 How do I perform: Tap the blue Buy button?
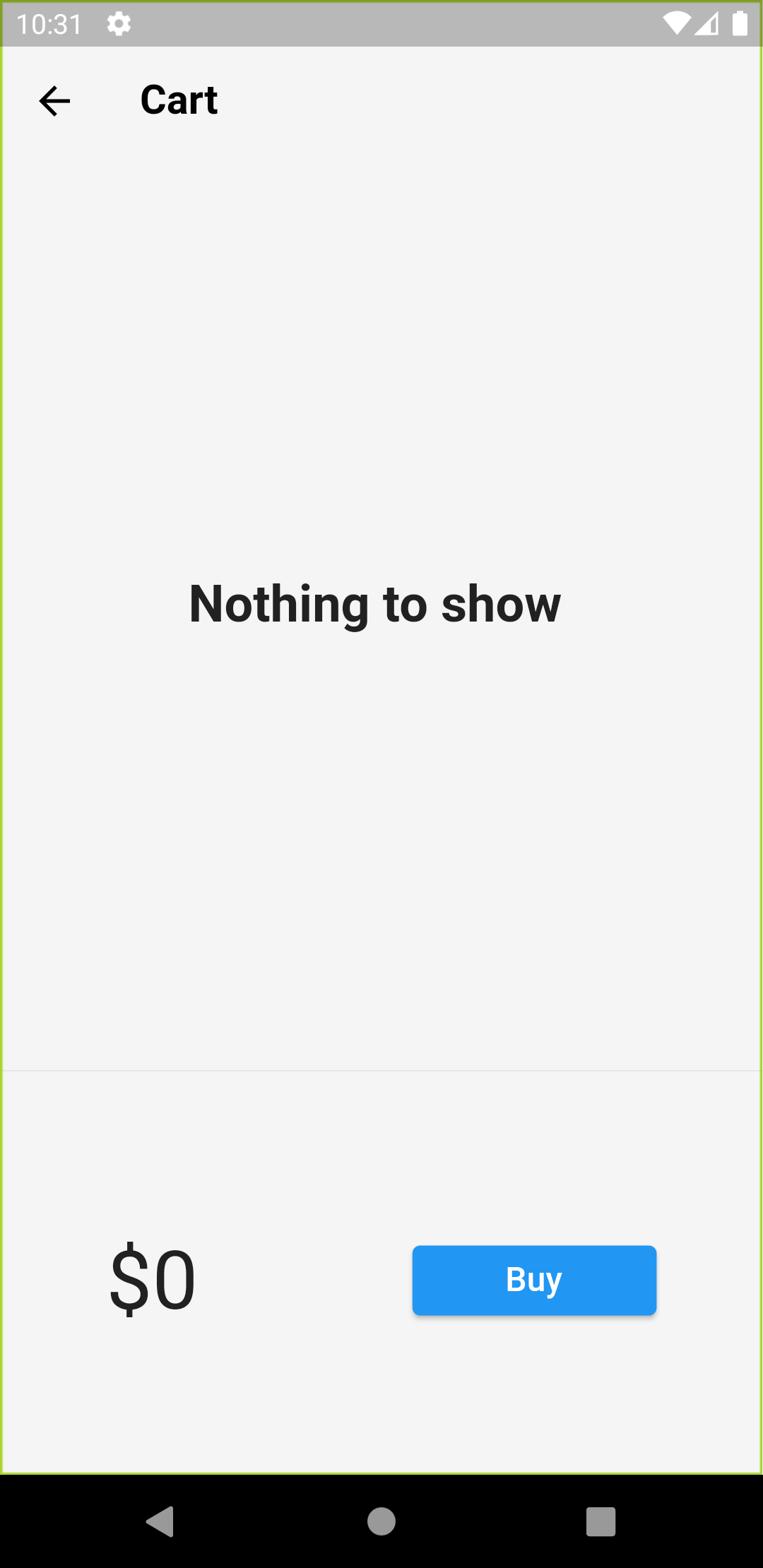pyautogui.click(x=534, y=1280)
